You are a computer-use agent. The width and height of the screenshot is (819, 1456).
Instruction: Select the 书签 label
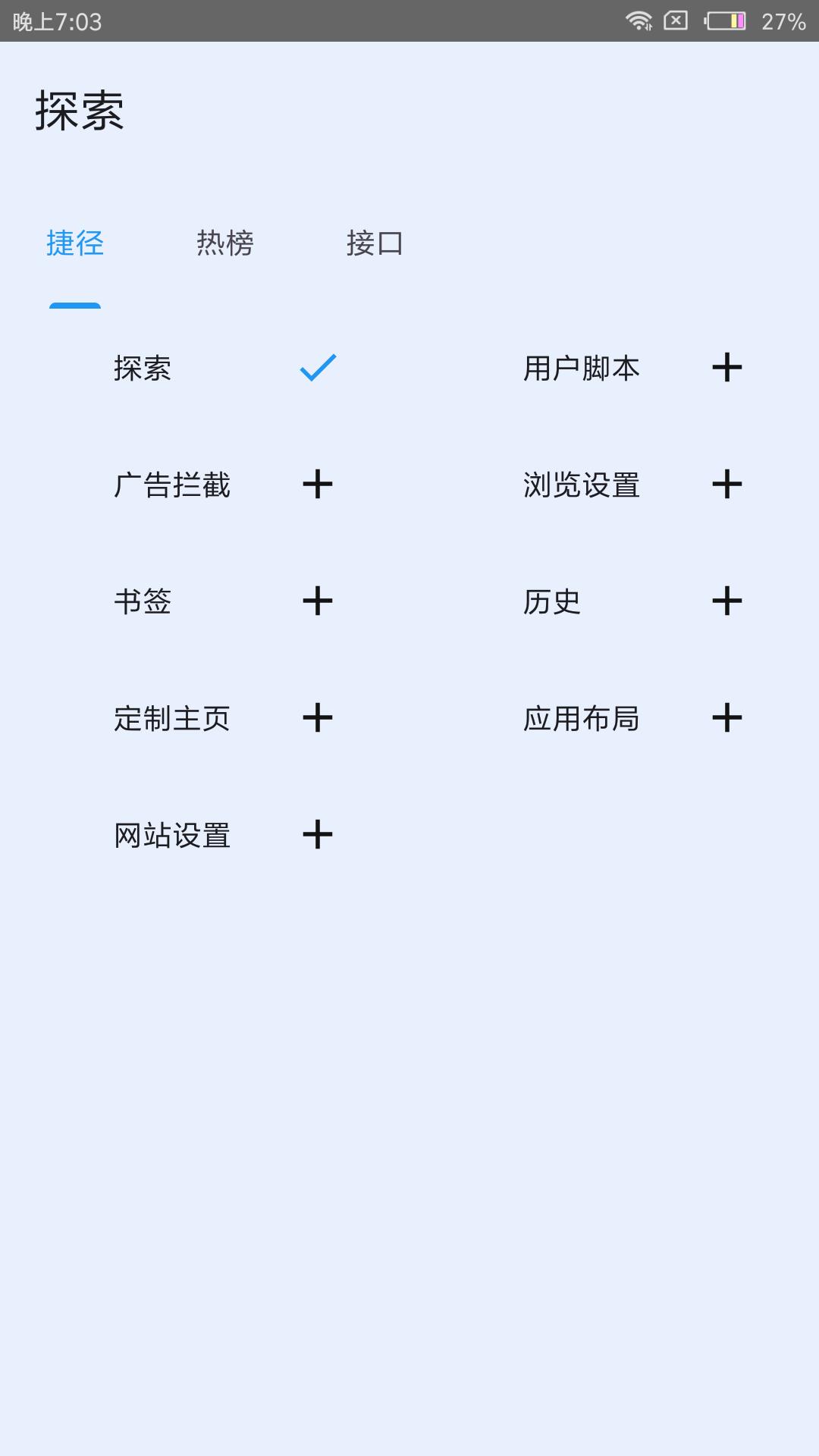pyautogui.click(x=144, y=603)
